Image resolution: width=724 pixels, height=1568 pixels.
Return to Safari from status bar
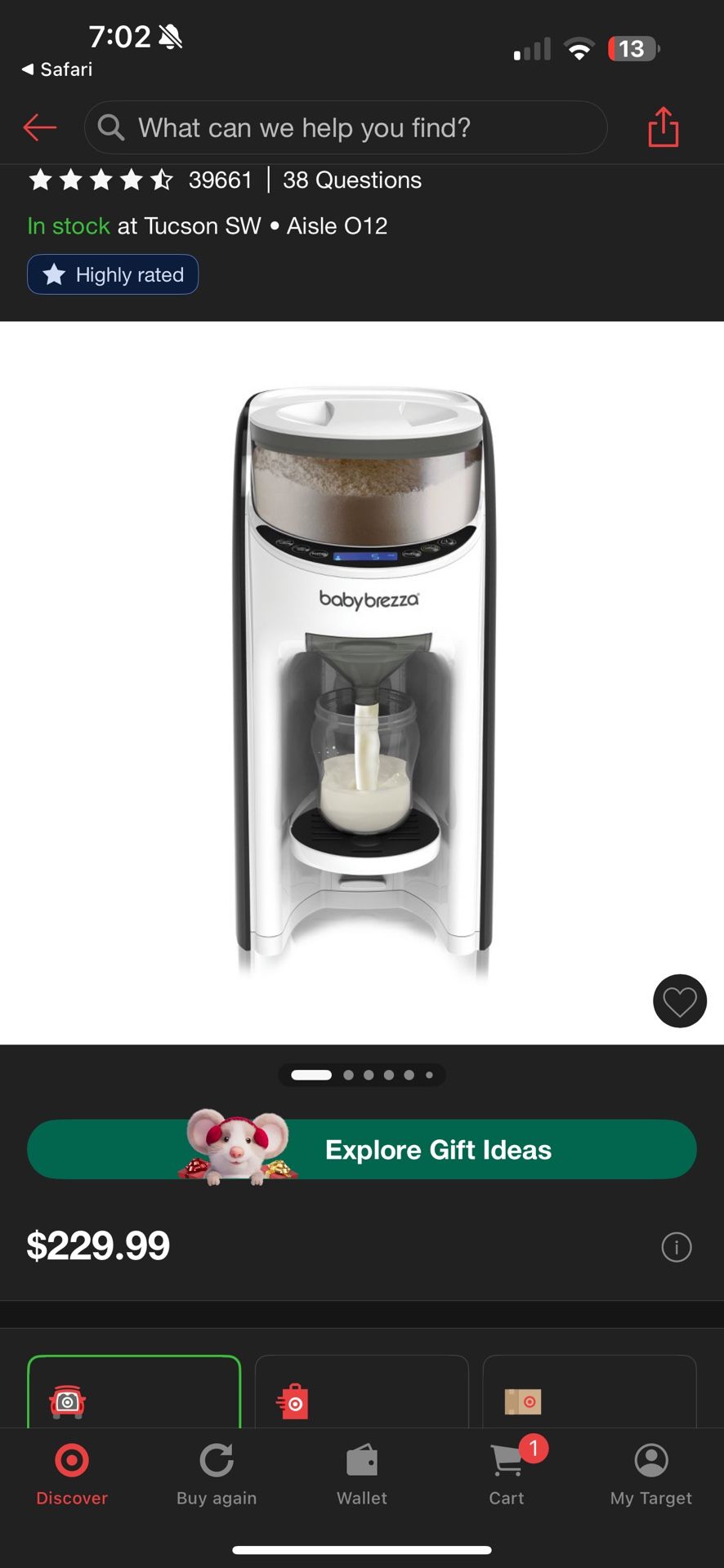point(57,69)
